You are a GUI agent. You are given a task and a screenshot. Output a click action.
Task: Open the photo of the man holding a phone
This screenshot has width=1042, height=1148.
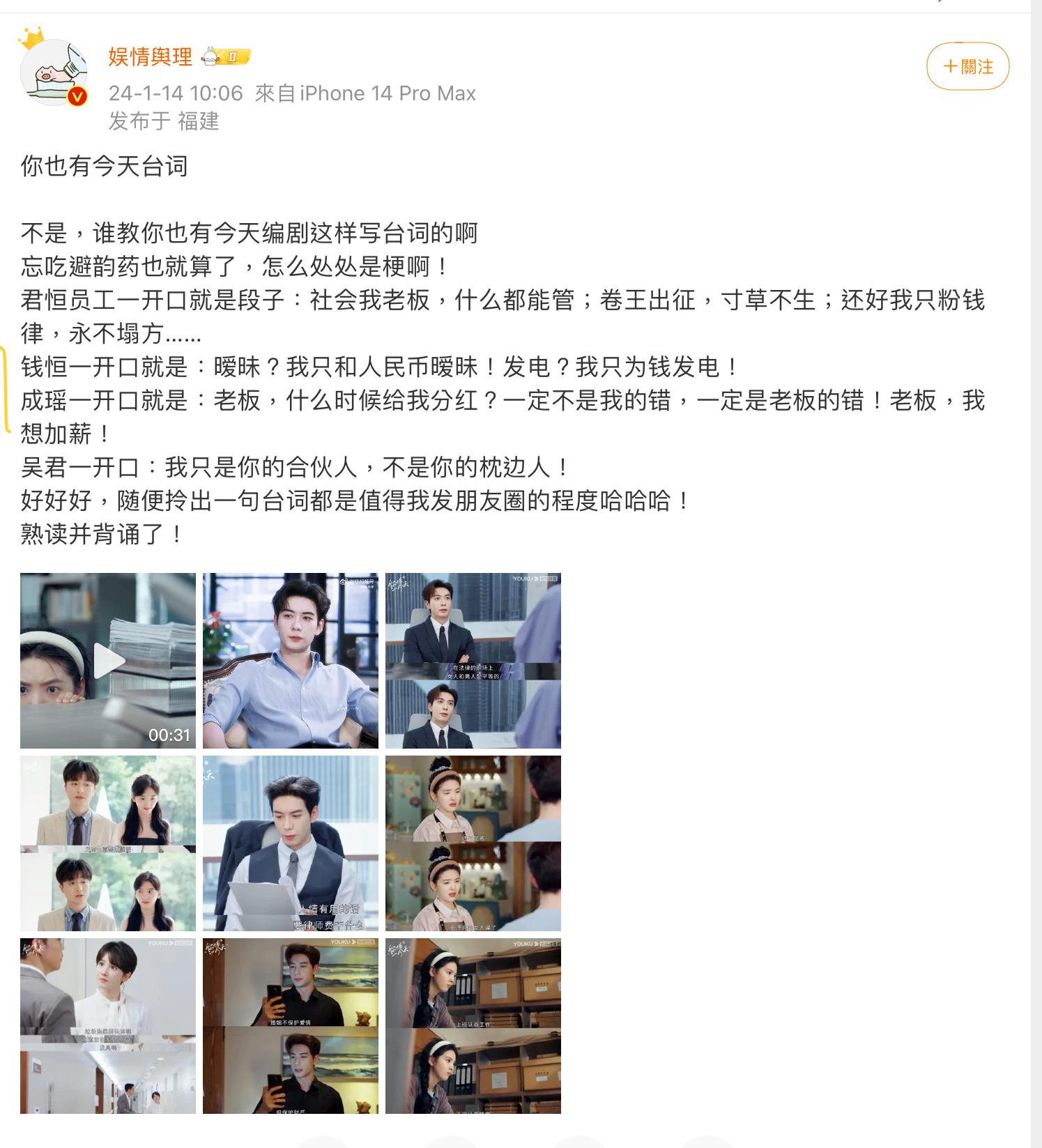[291, 1026]
